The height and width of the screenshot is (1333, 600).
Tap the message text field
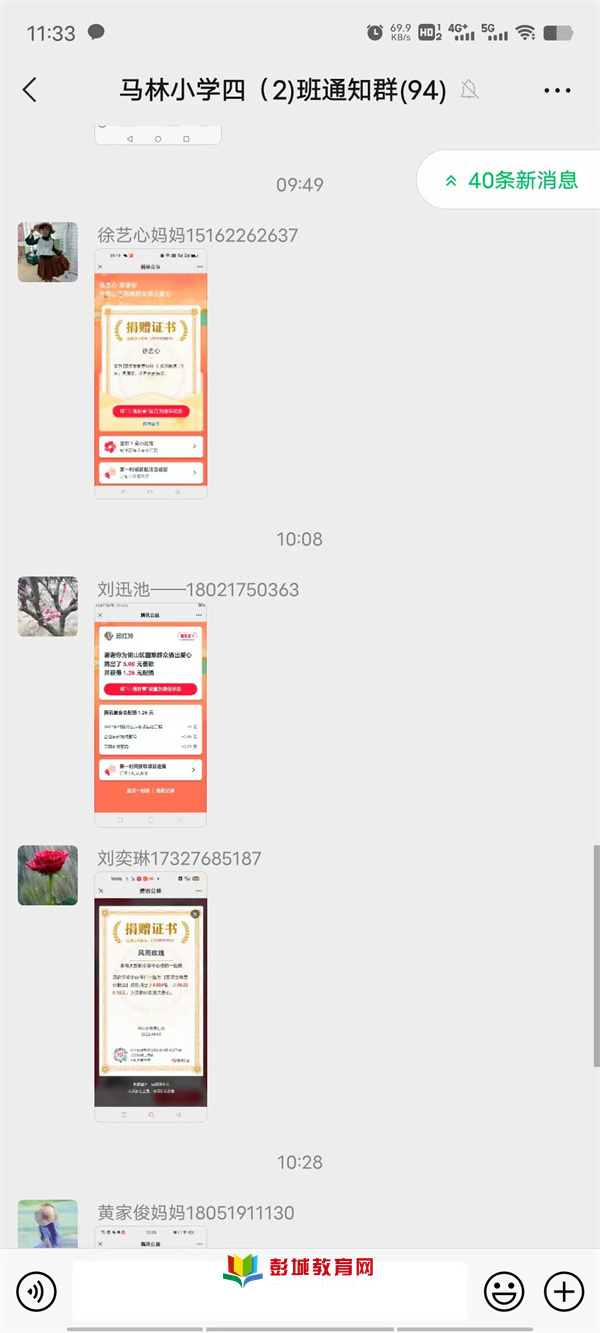(270, 1292)
